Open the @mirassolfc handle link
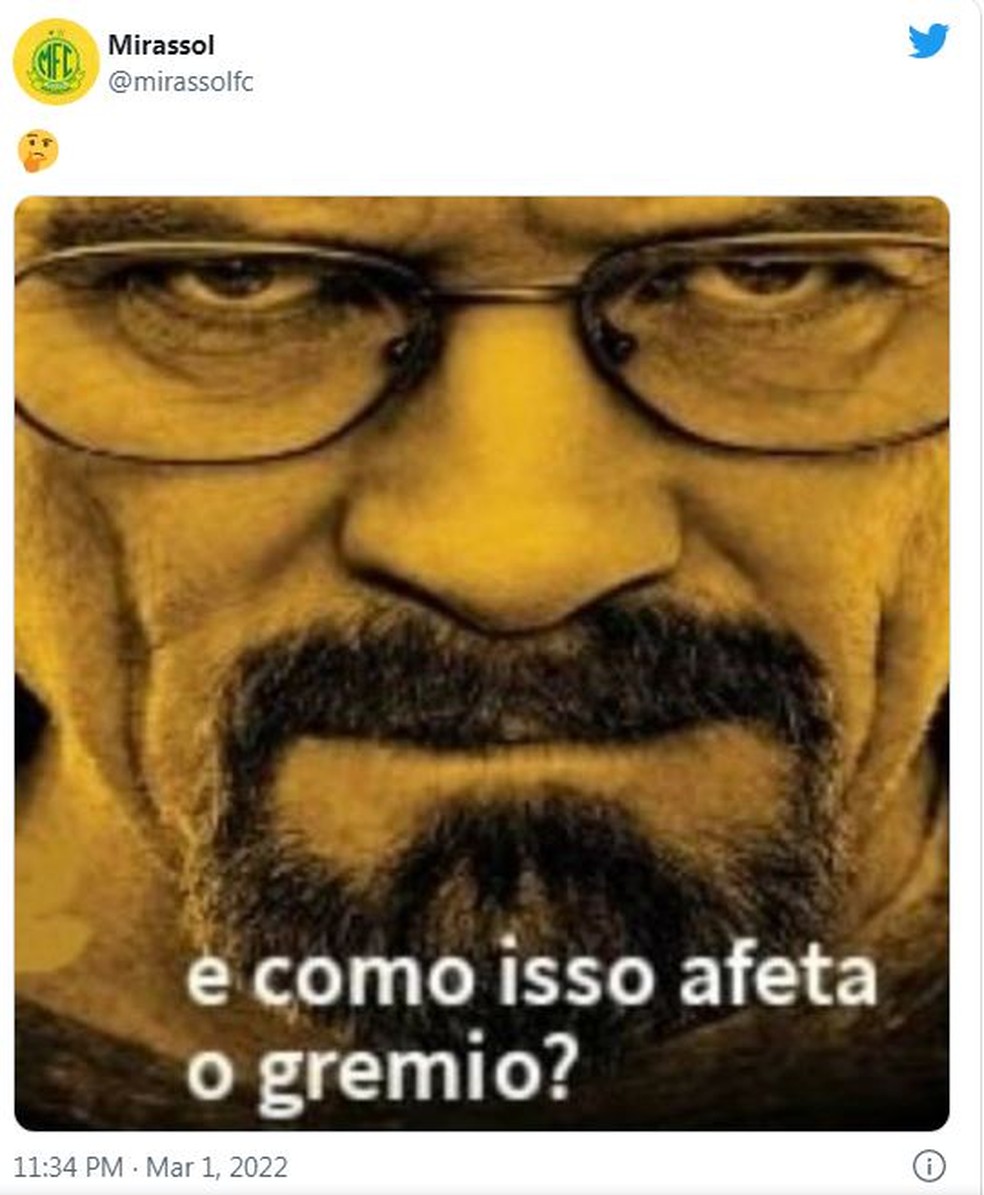Viewport: 984px width, 1195px height. tap(180, 83)
